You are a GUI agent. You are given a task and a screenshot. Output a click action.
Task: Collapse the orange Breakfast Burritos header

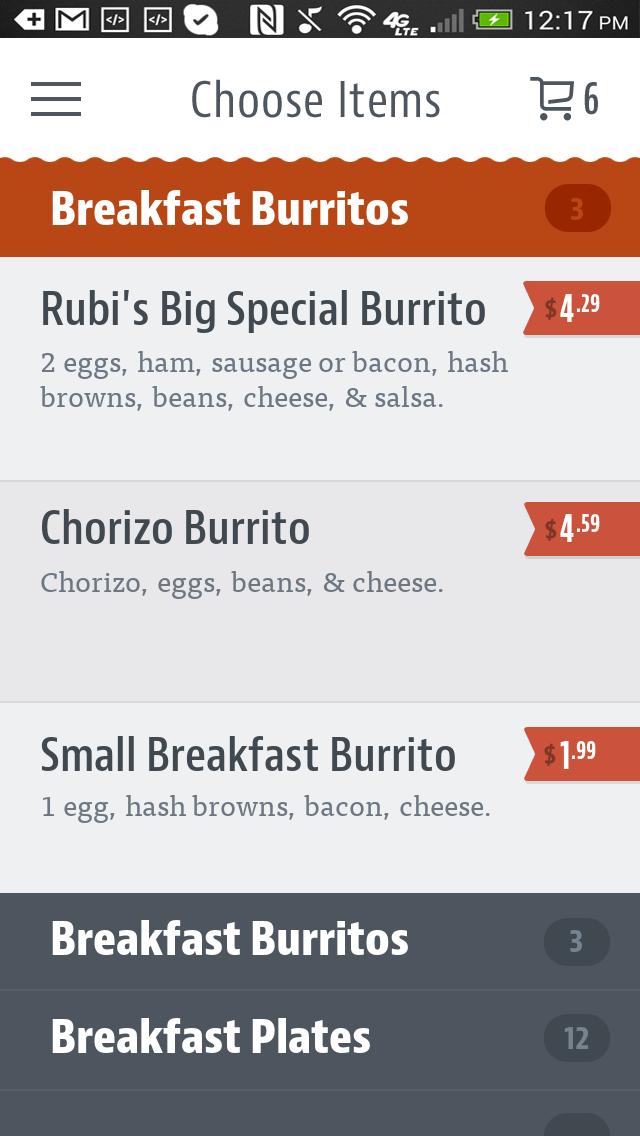[320, 209]
